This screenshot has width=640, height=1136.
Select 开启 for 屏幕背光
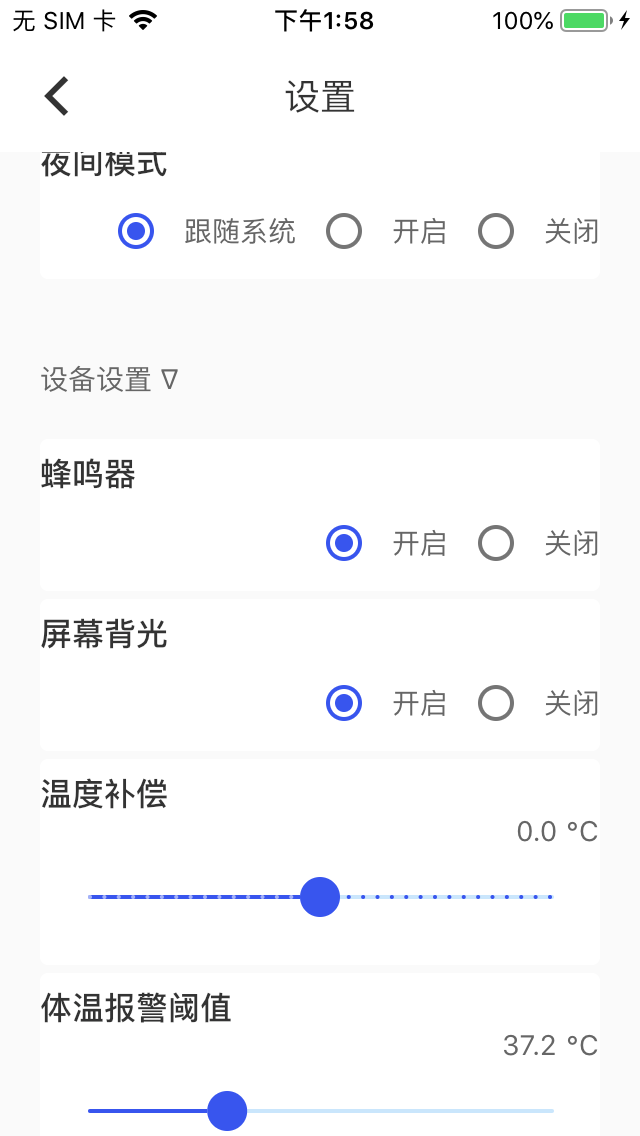pyautogui.click(x=344, y=704)
